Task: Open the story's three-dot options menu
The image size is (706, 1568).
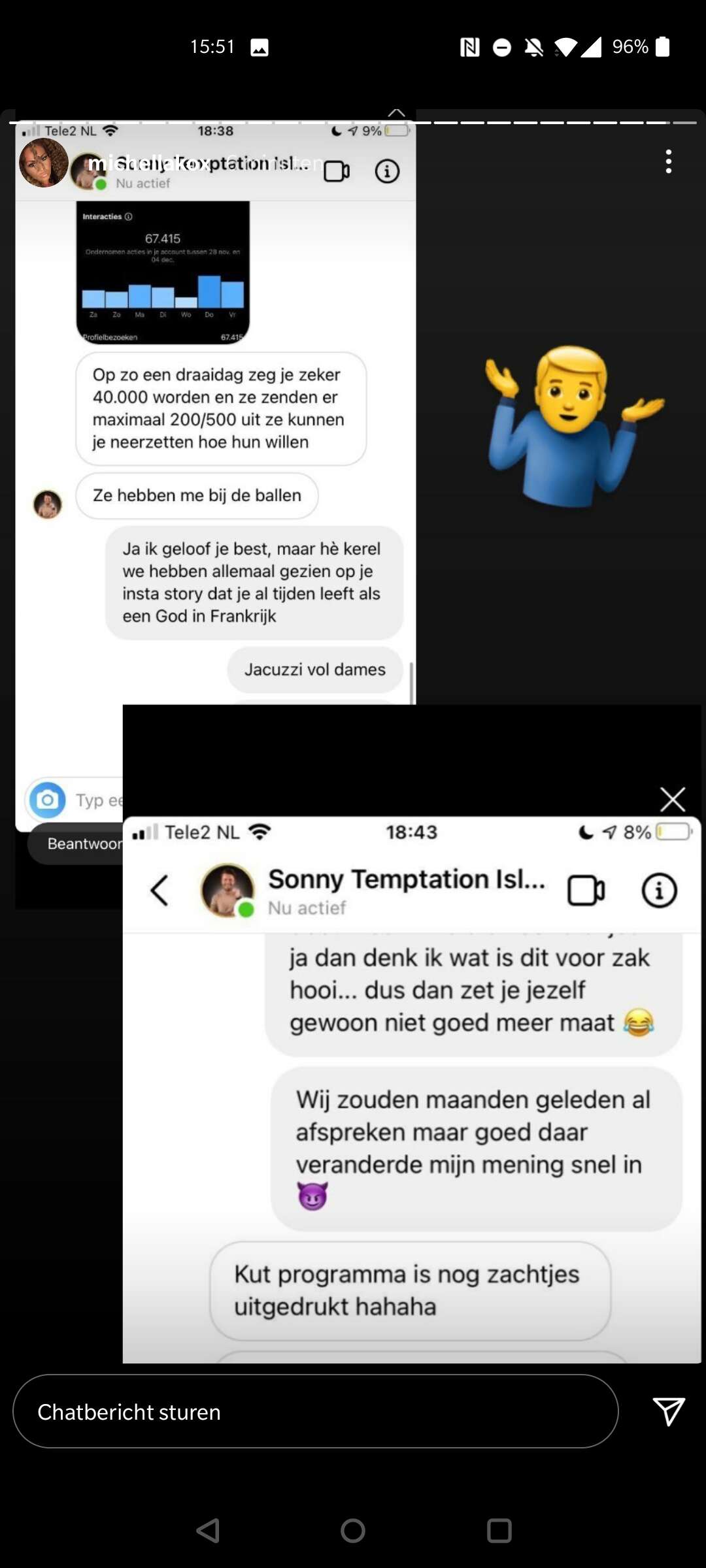Action: click(668, 161)
